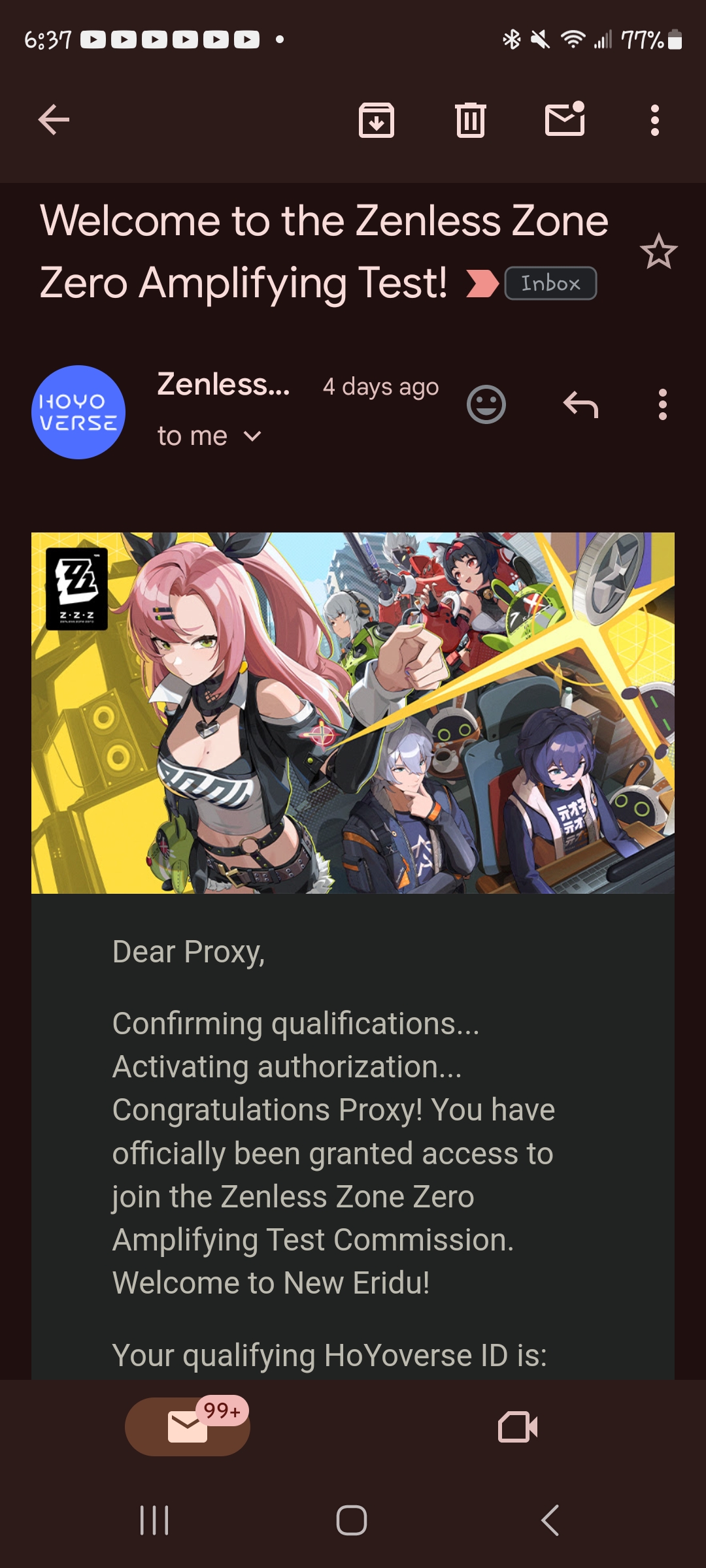Viewport: 706px width, 1568px height.
Task: Tap the system home button
Action: click(352, 1520)
